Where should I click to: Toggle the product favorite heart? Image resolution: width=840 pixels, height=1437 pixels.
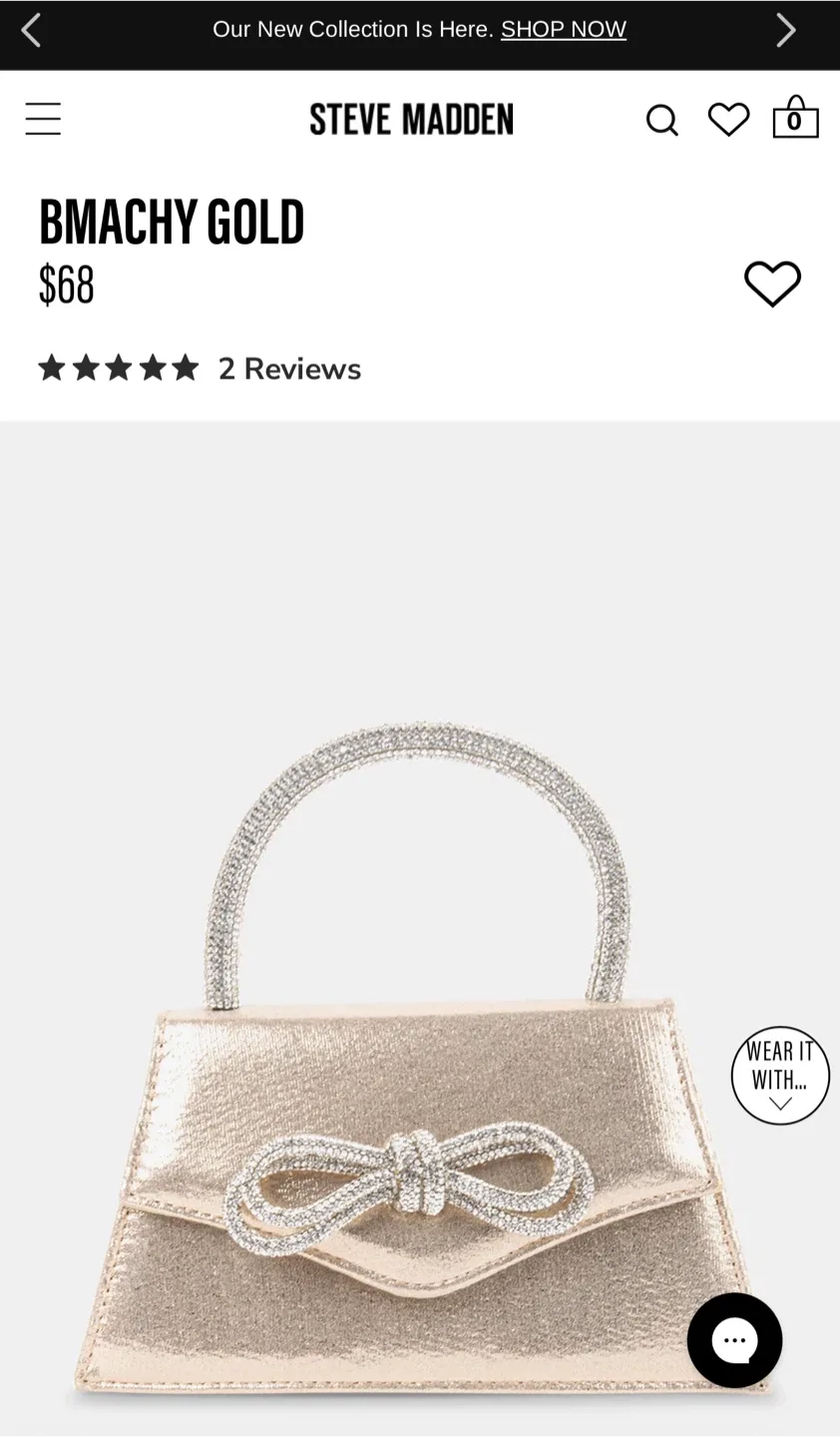click(772, 283)
